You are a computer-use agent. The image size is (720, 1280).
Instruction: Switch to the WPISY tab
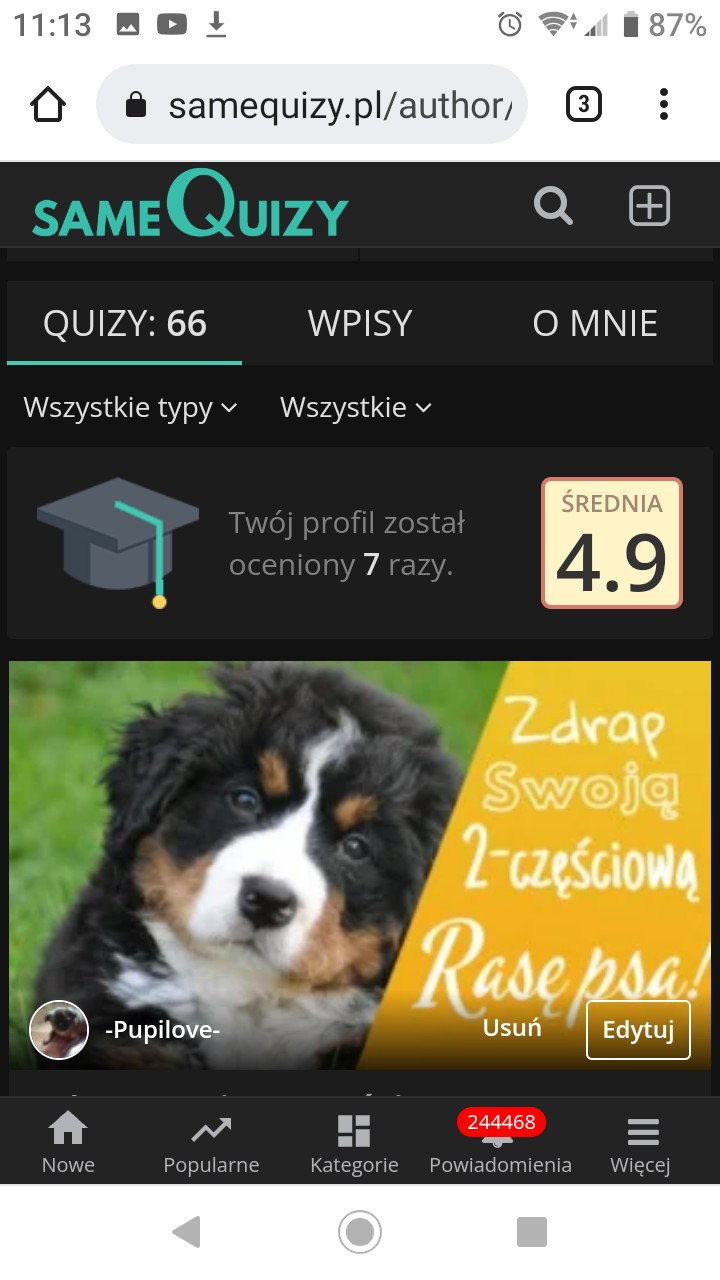point(360,324)
